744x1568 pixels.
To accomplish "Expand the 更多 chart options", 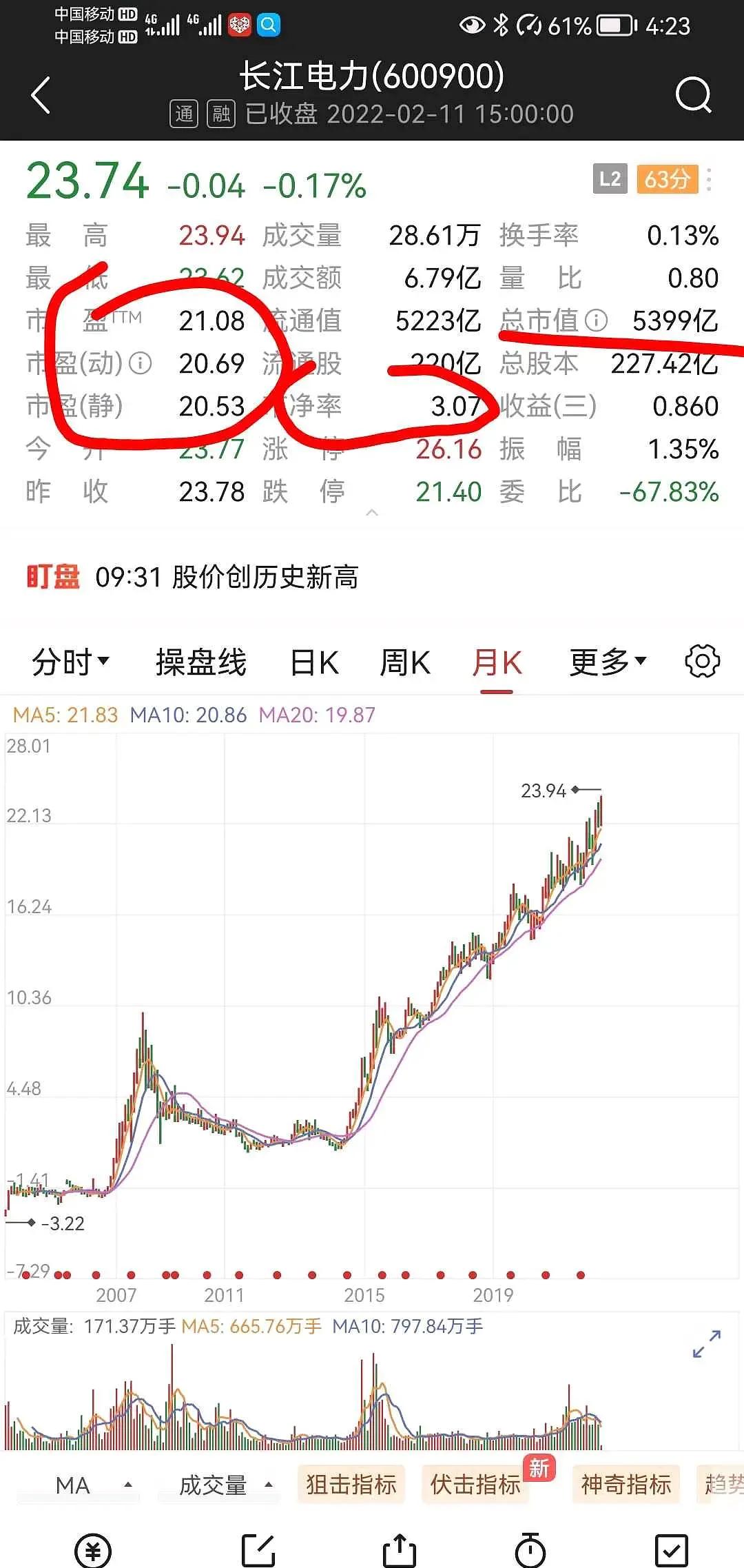I will (x=608, y=662).
